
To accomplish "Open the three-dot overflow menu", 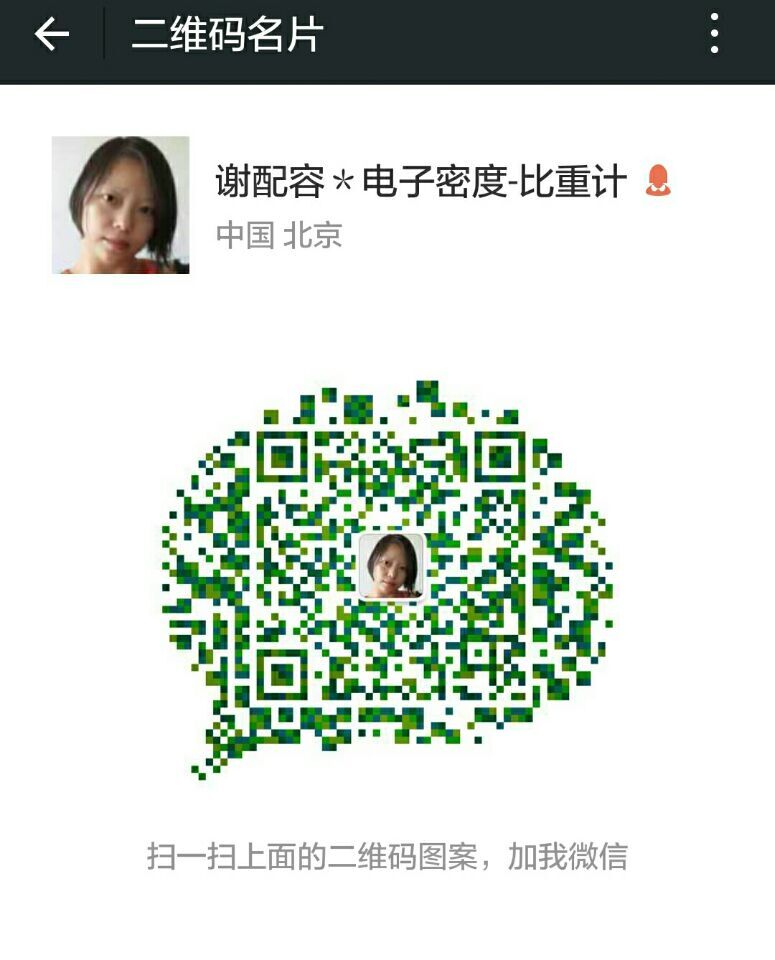I will 713,36.
